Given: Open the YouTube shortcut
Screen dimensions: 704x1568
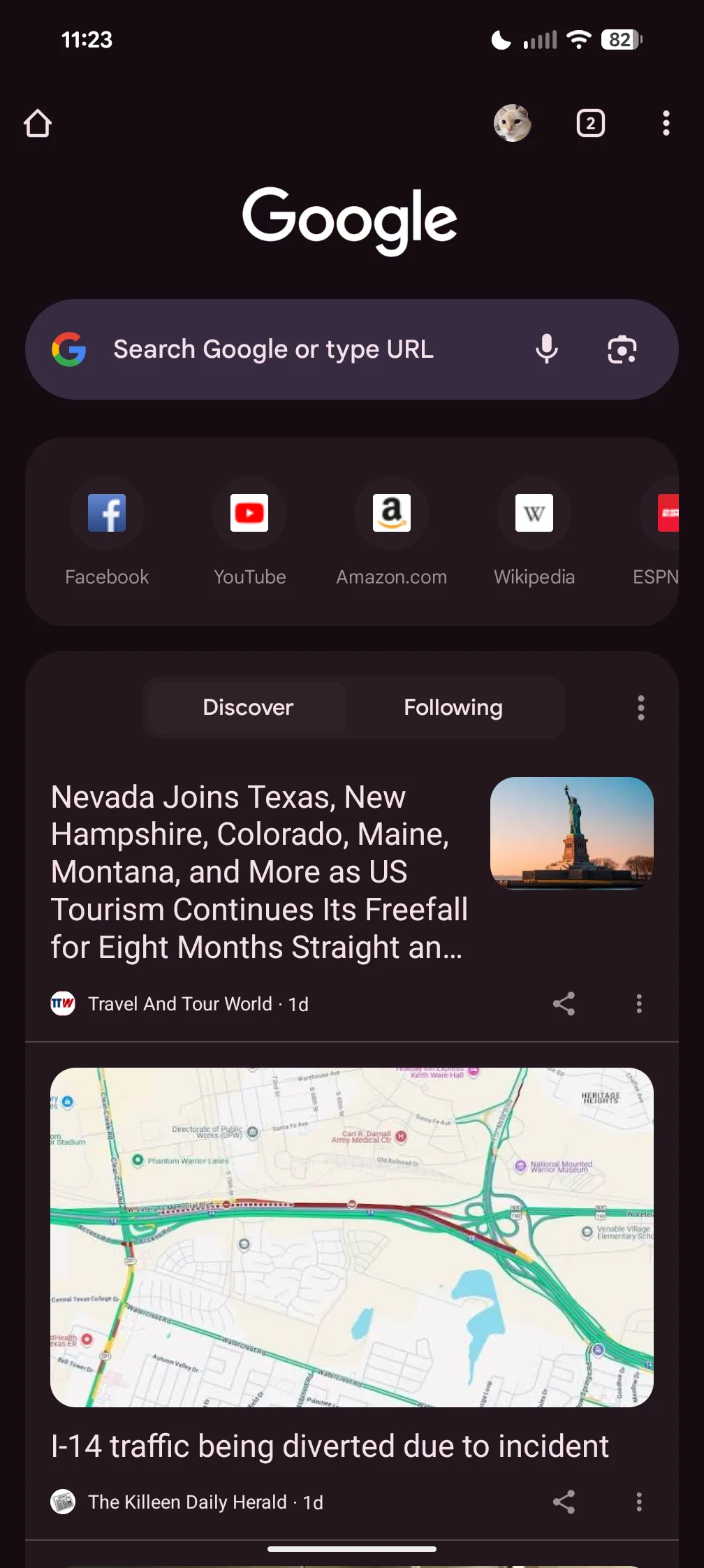Looking at the screenshot, I should (249, 514).
